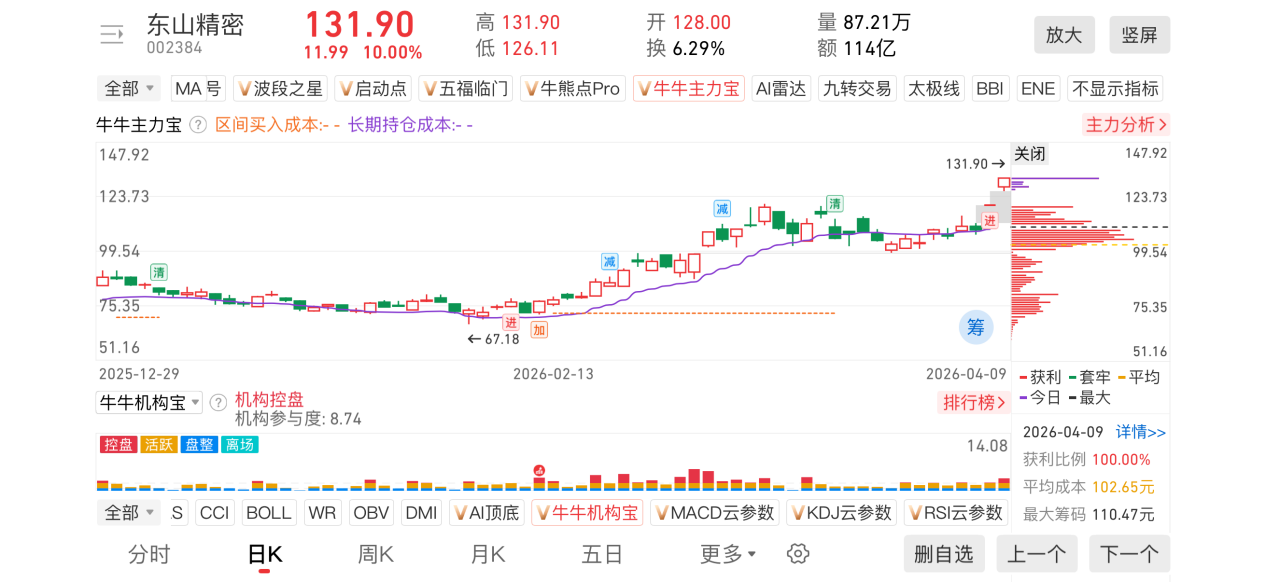Go to 下一个 next stock
The height and width of the screenshot is (582, 1266).
(x=1129, y=554)
